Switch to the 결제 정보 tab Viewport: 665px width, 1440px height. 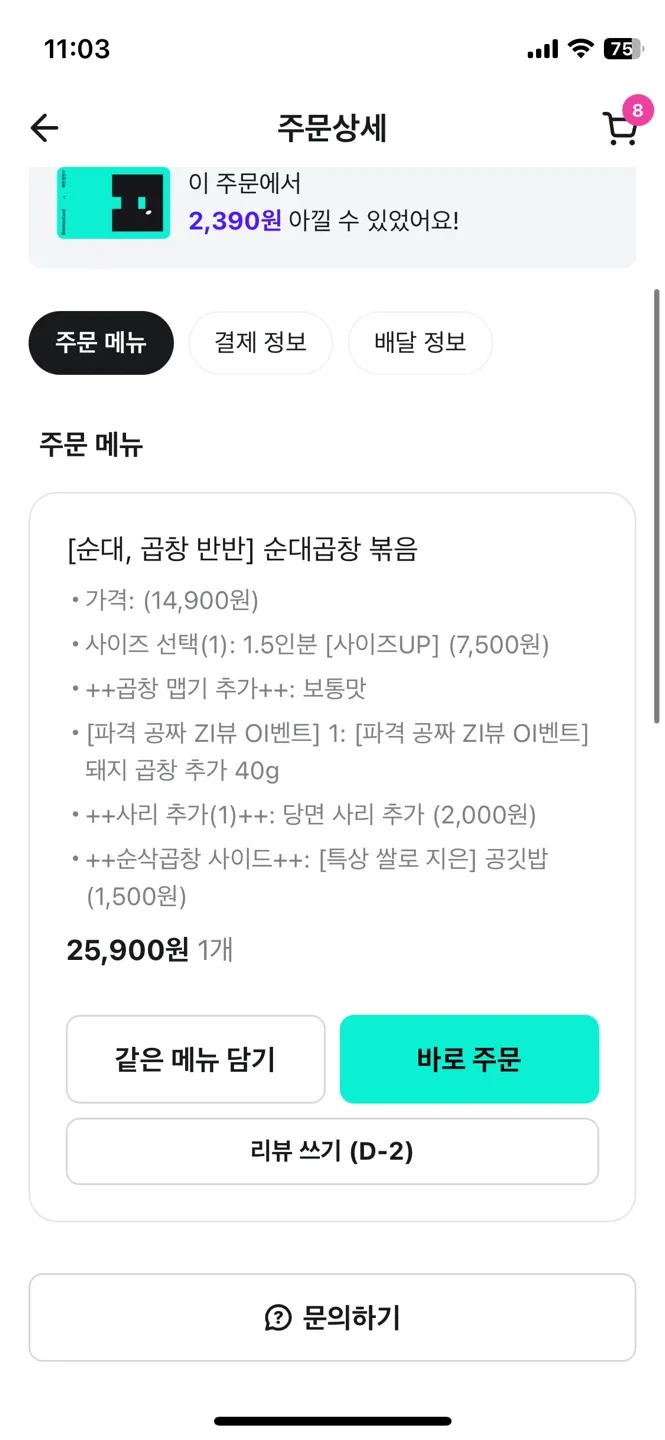(x=260, y=343)
